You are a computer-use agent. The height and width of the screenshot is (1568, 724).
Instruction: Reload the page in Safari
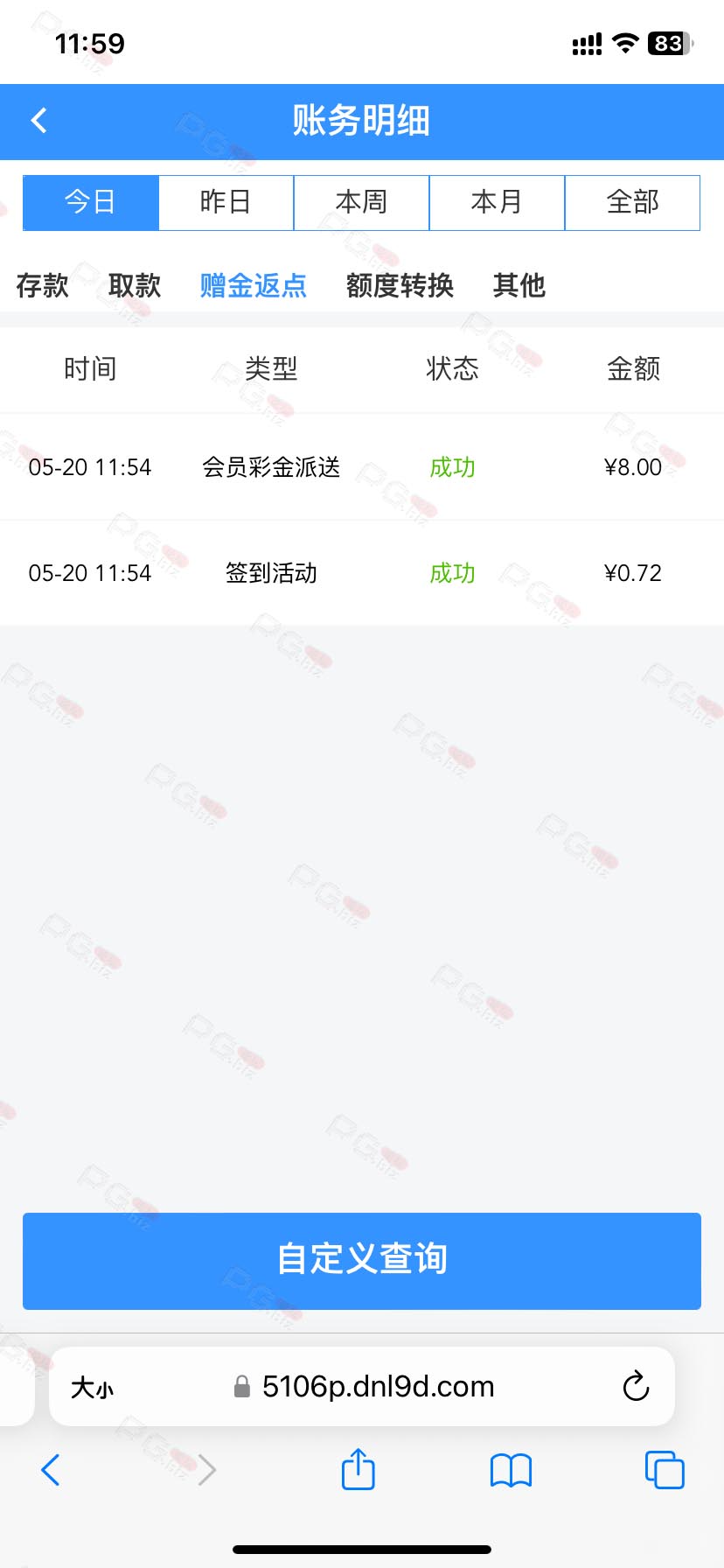636,1387
